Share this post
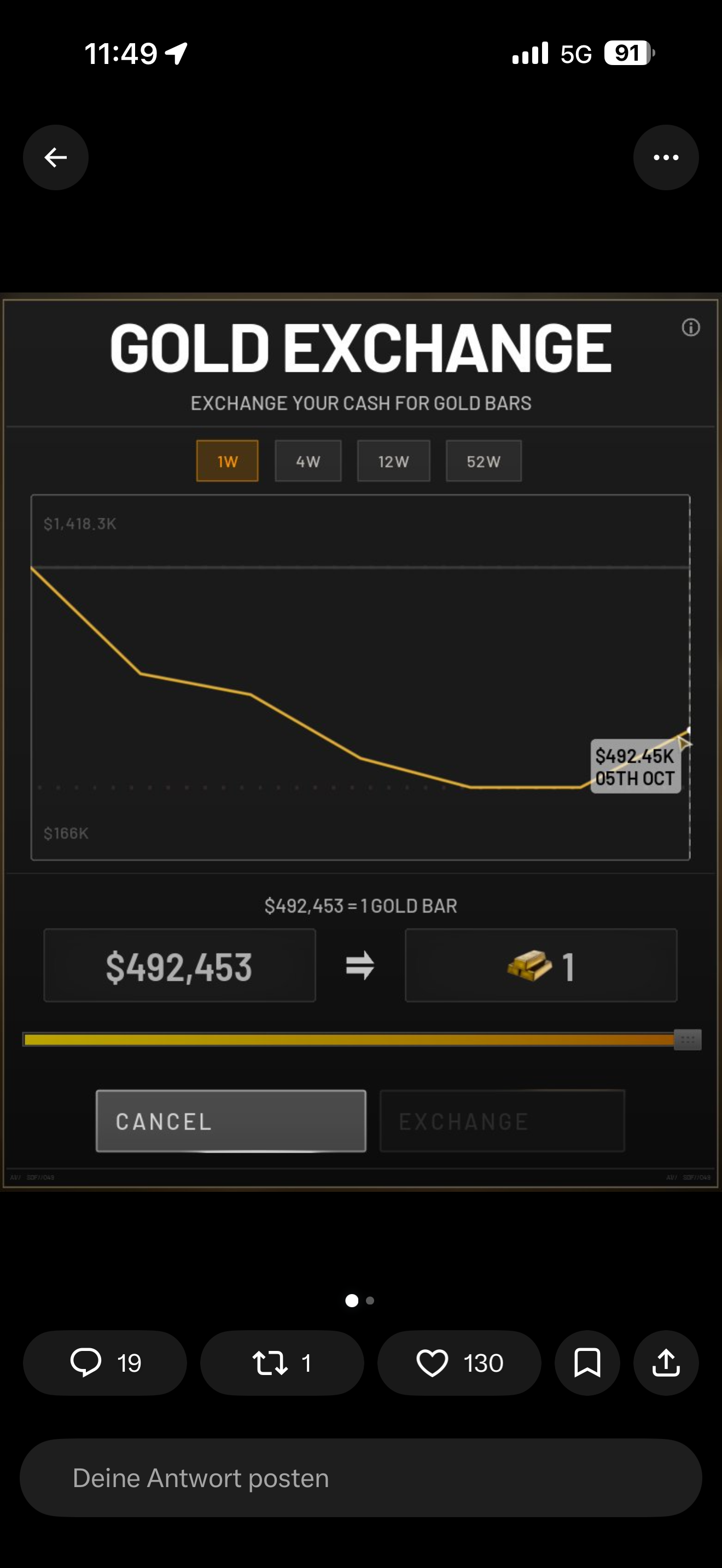The width and height of the screenshot is (722, 1568). pos(665,1363)
